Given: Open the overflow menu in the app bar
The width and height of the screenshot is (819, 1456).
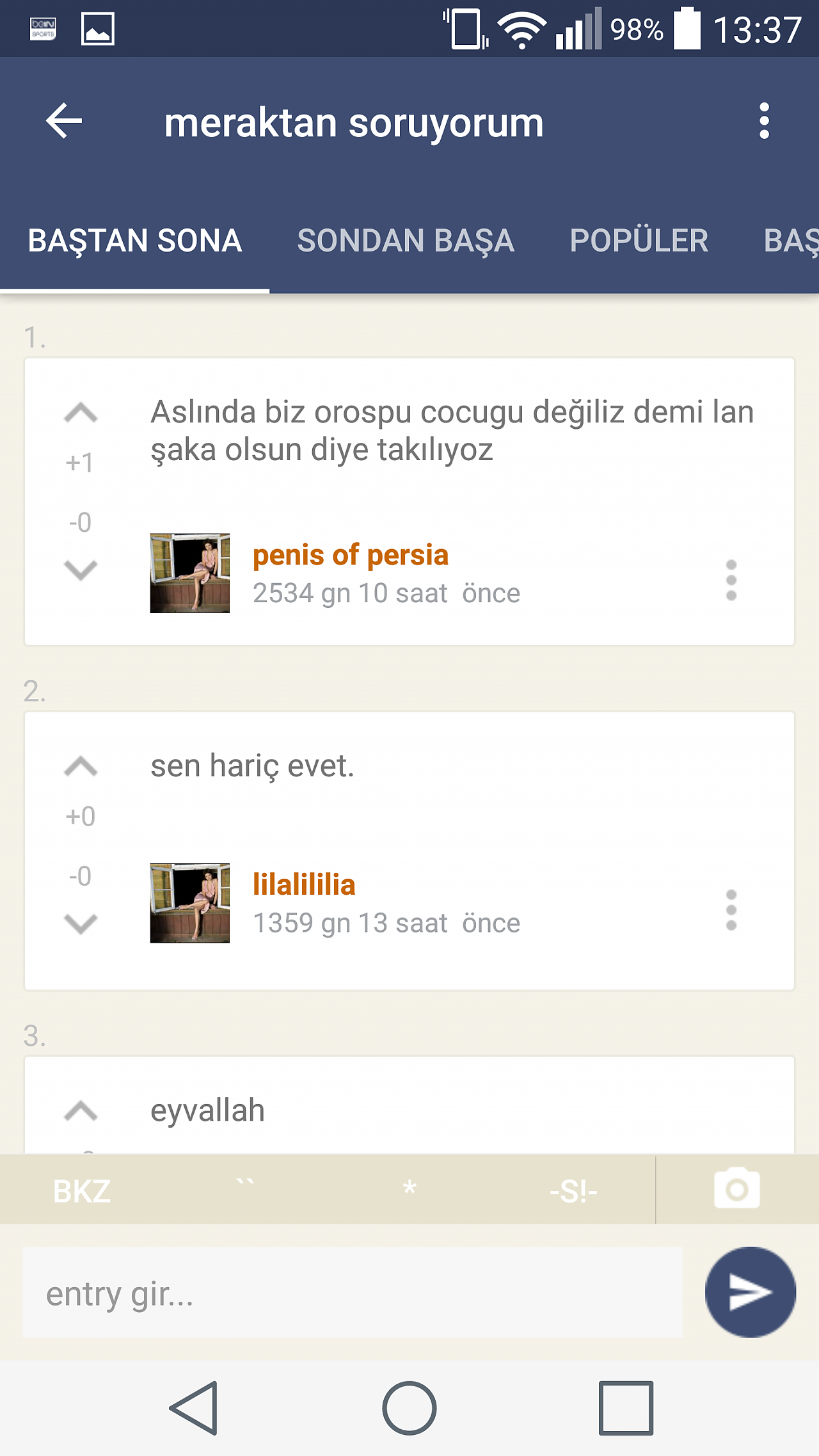Looking at the screenshot, I should click(763, 121).
